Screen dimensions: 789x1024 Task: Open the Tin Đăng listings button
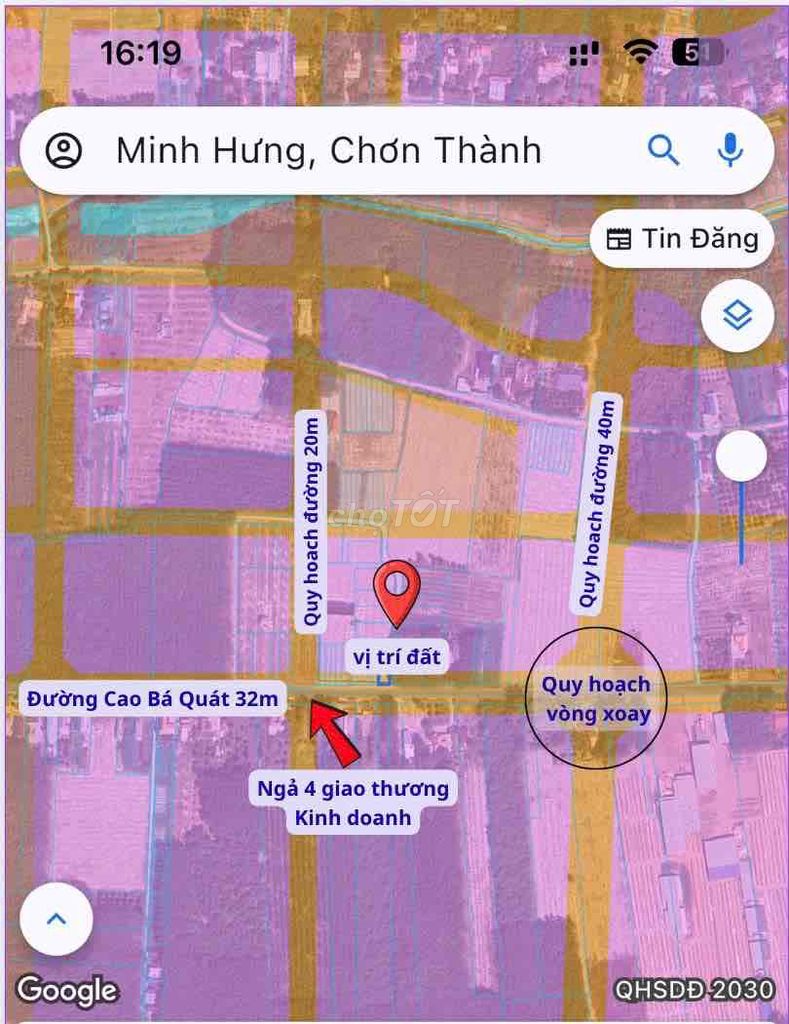click(682, 239)
